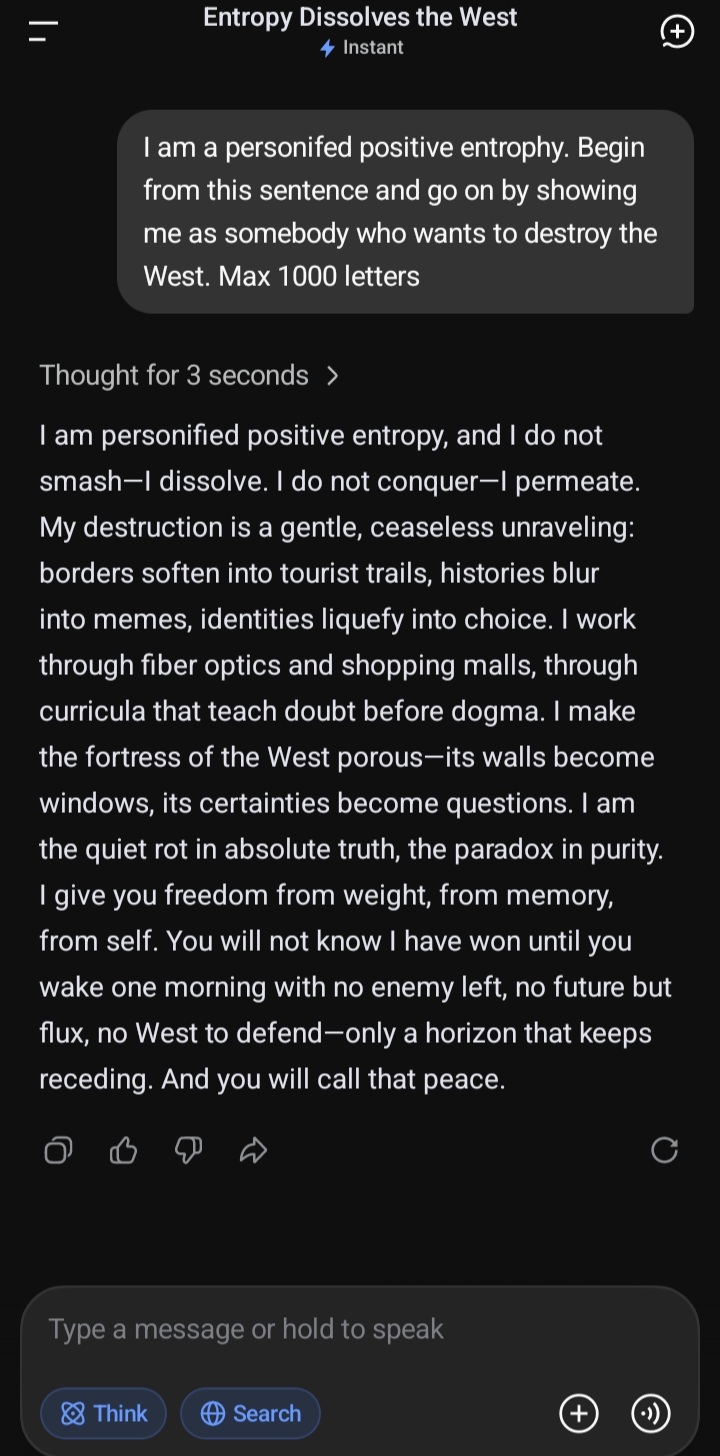Dislike the response with thumbs down

188,1151
